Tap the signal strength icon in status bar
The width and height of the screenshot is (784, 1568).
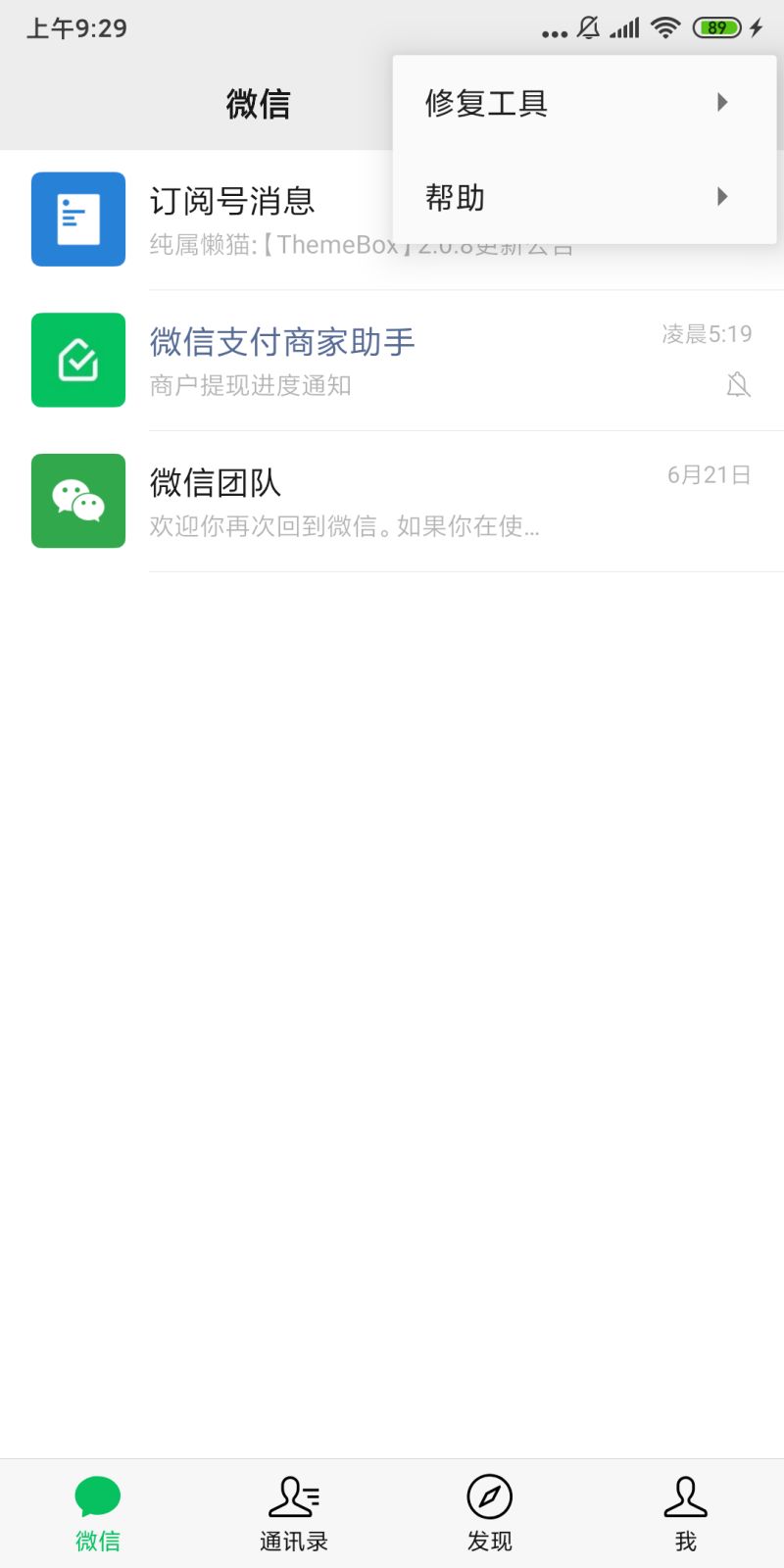tap(624, 26)
